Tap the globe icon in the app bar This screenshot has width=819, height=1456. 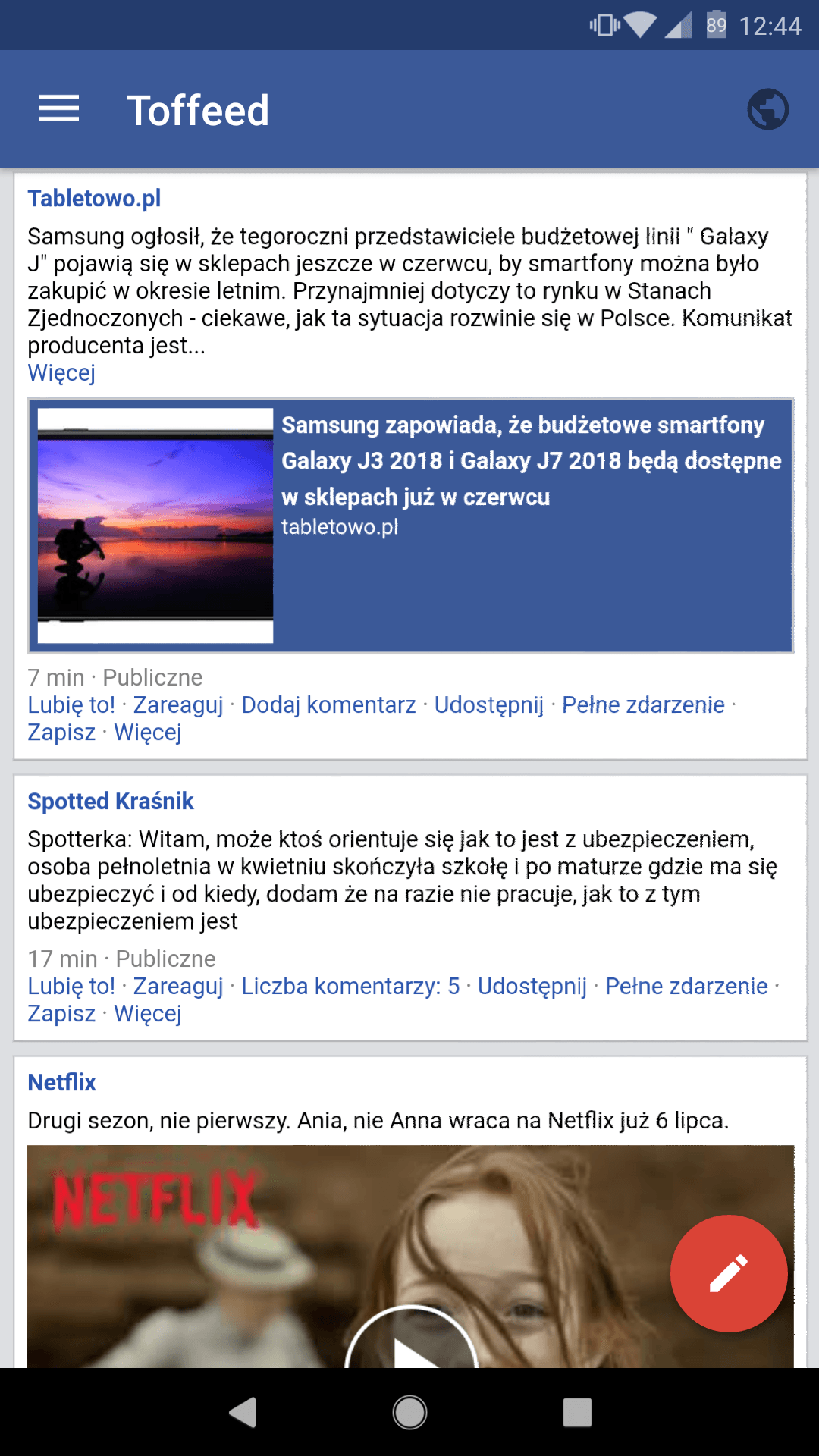click(x=767, y=109)
